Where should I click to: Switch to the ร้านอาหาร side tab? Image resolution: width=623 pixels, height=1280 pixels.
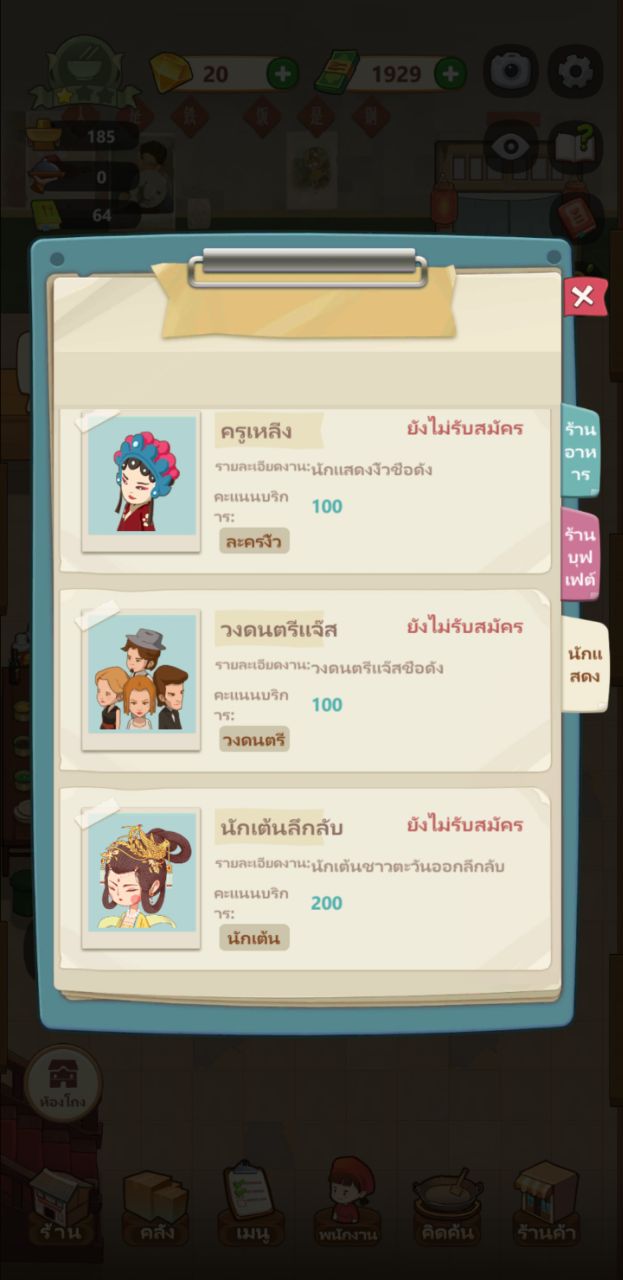pos(580,451)
